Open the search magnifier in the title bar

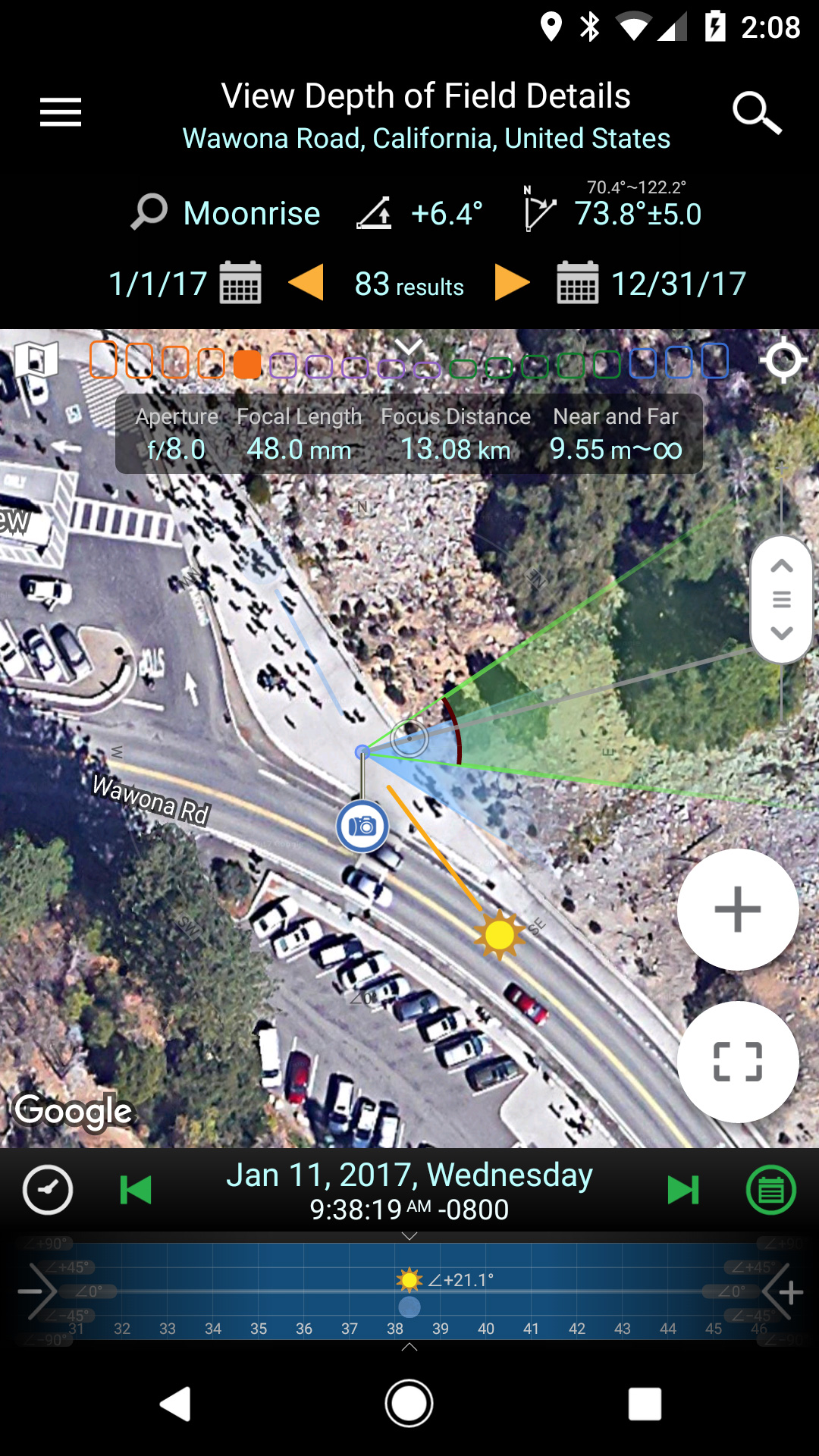[x=756, y=113]
